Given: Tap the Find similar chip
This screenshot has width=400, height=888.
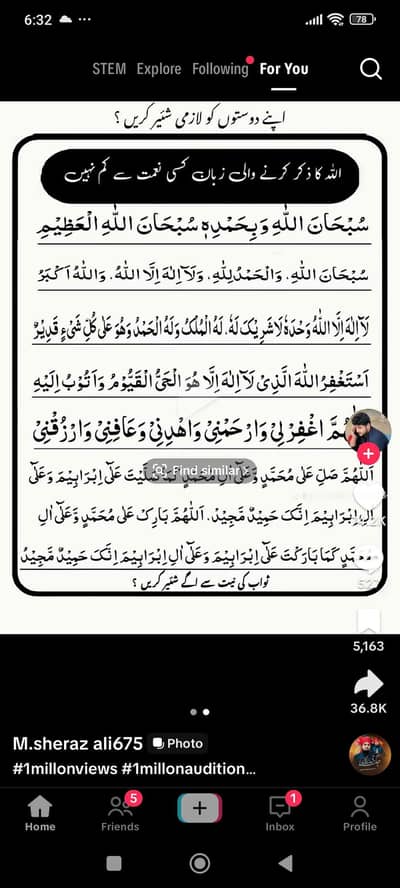Looking at the screenshot, I should pyautogui.click(x=201, y=470).
